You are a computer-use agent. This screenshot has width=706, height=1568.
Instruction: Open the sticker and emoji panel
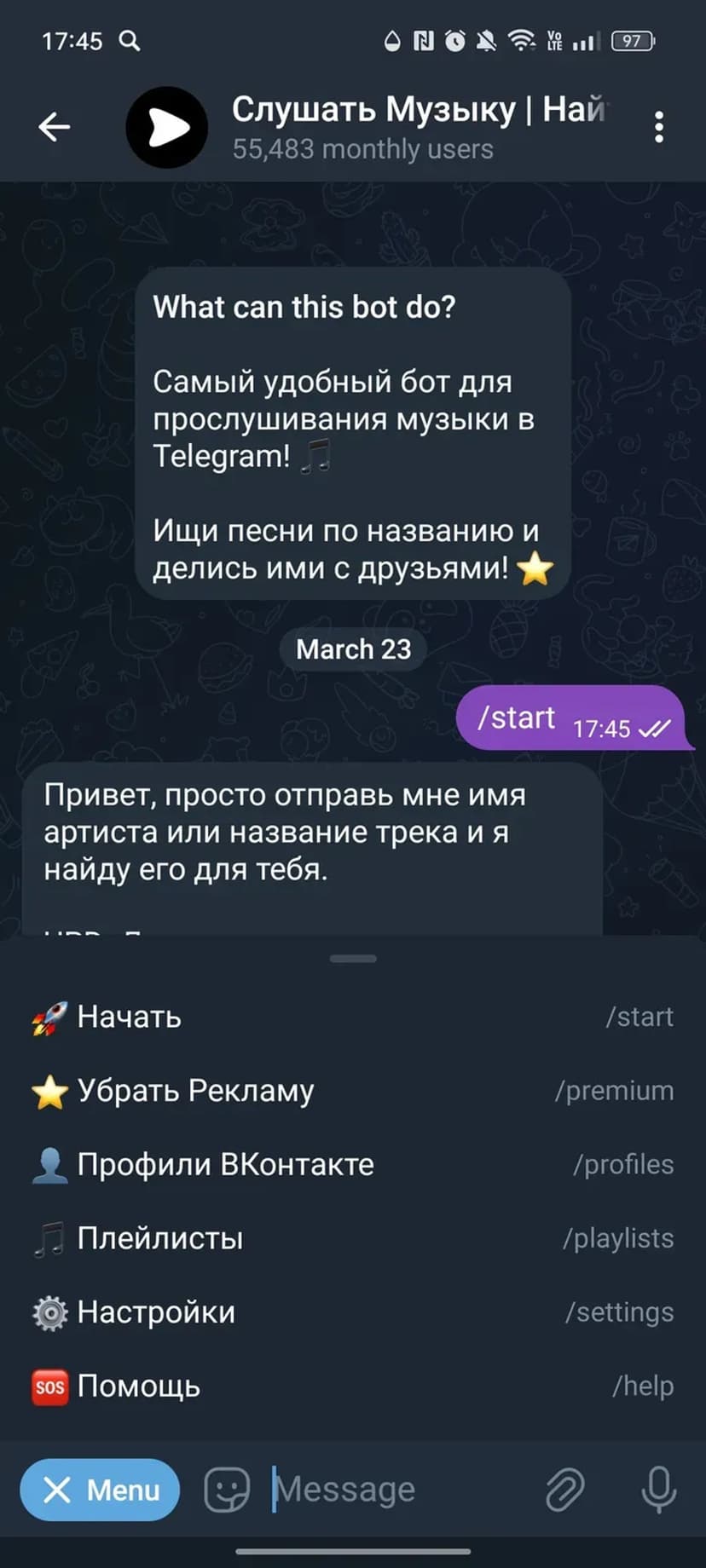(x=227, y=1490)
